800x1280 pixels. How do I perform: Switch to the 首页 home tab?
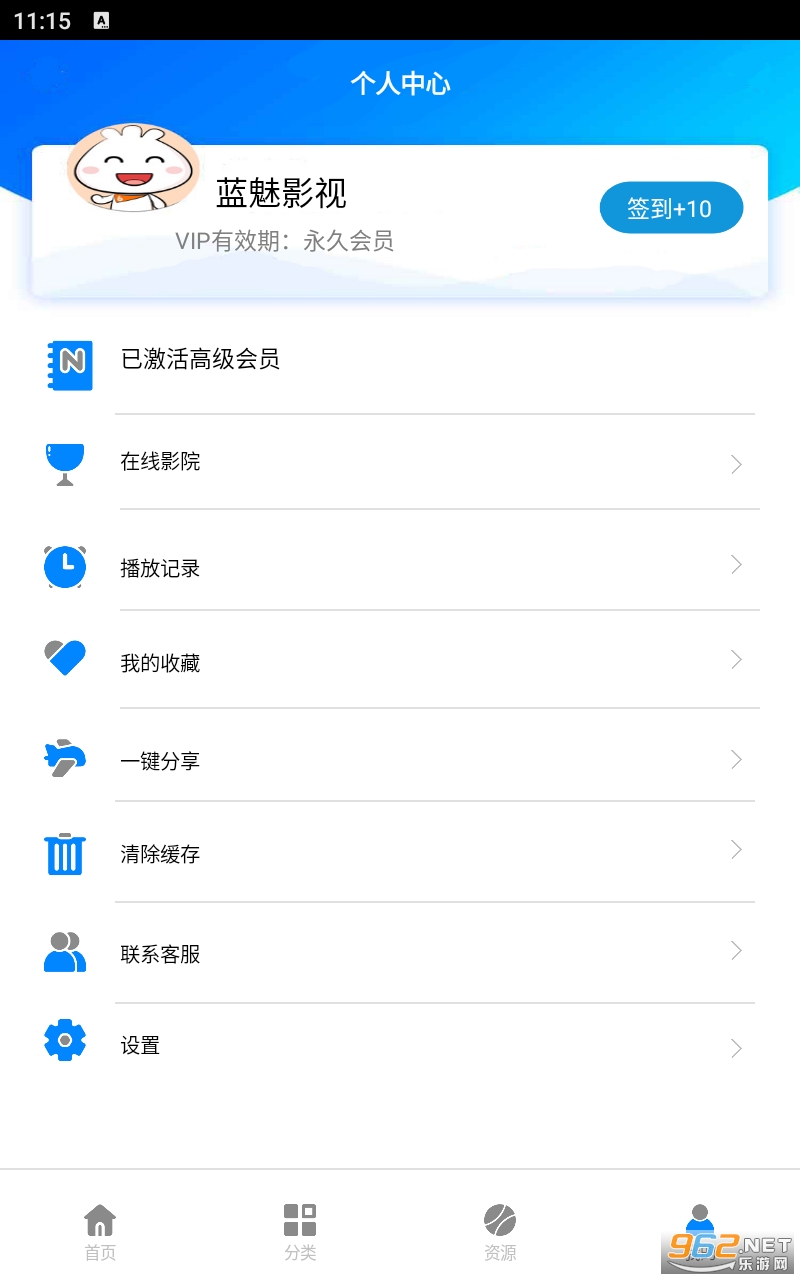click(100, 1232)
